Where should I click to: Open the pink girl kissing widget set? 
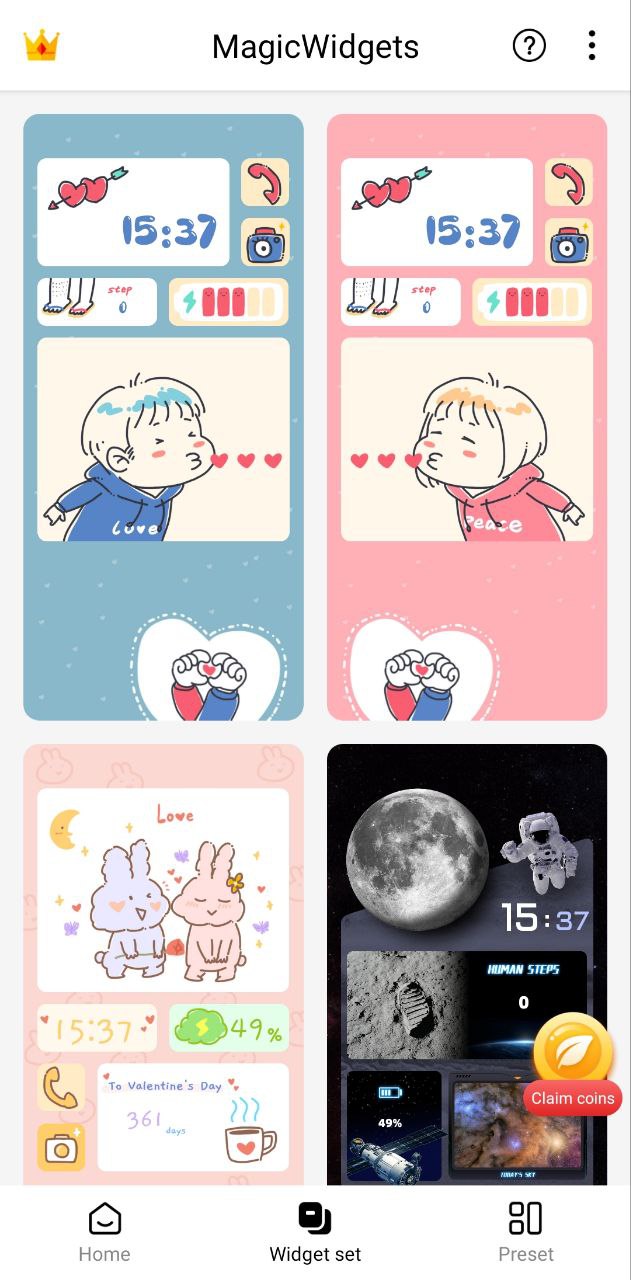pos(467,417)
